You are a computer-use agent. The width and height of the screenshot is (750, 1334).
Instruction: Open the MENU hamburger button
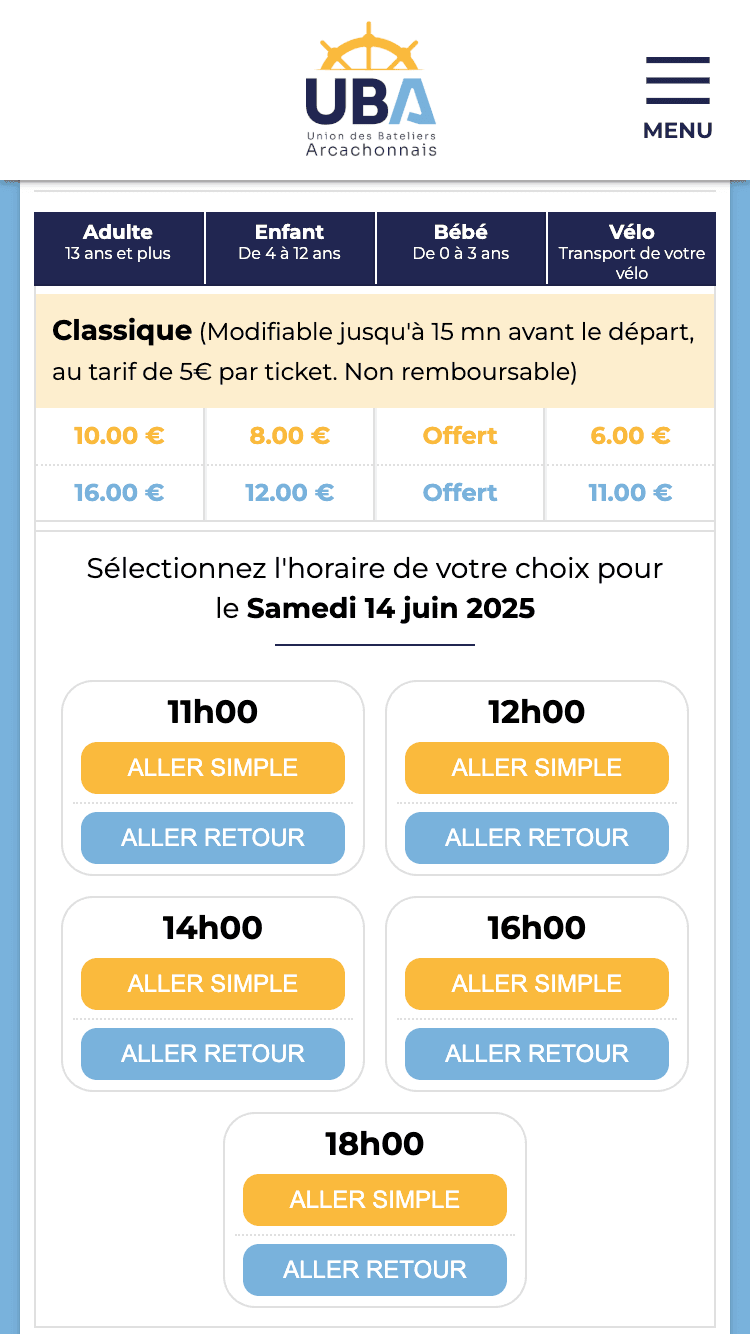click(677, 96)
